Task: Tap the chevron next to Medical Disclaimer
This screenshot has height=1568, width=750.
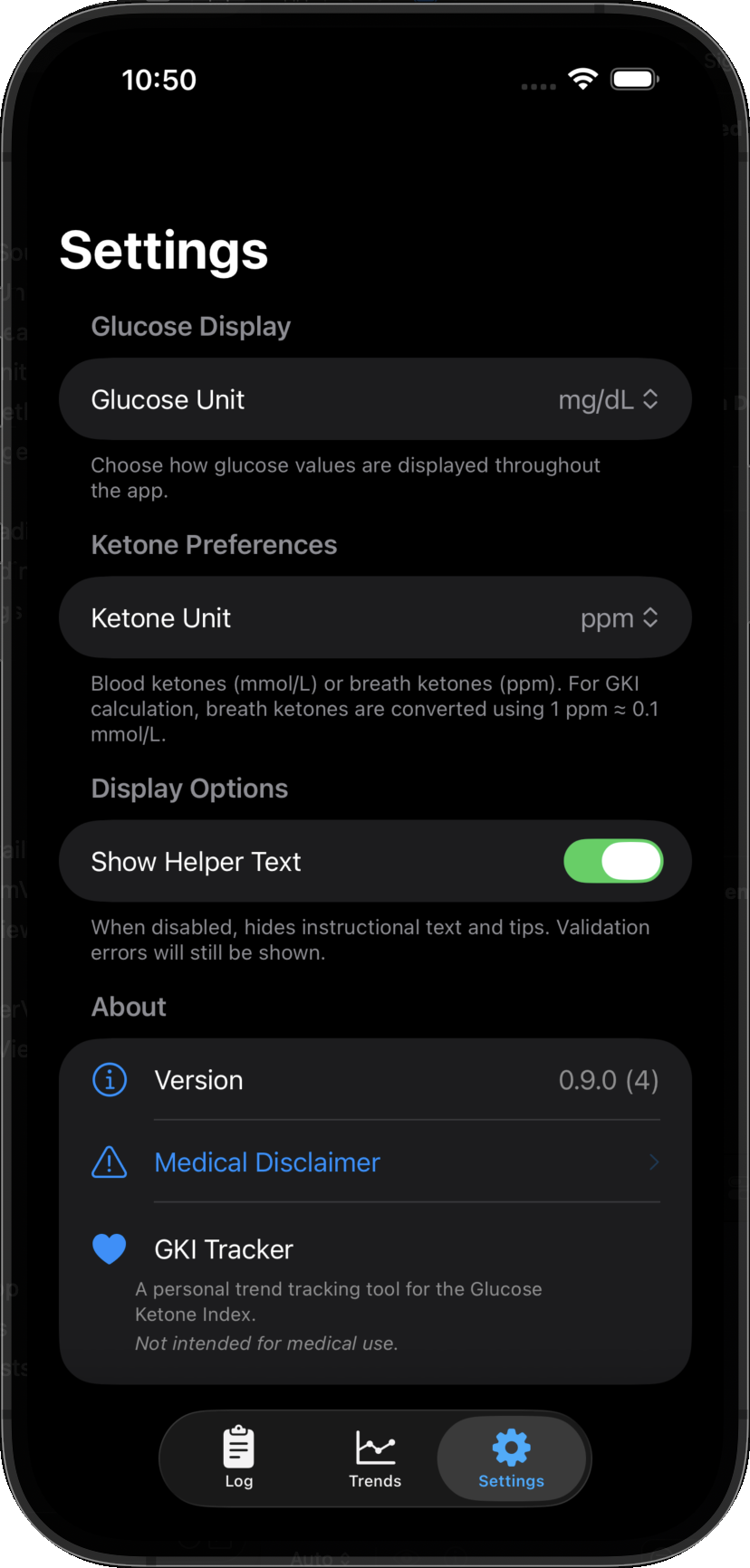Action: [654, 1162]
